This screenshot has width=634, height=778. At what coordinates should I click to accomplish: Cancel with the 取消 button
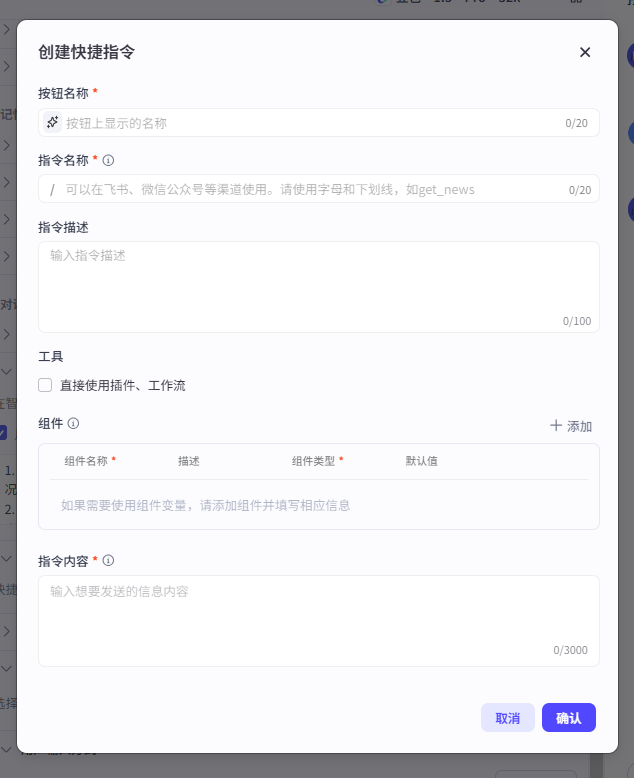(x=507, y=718)
